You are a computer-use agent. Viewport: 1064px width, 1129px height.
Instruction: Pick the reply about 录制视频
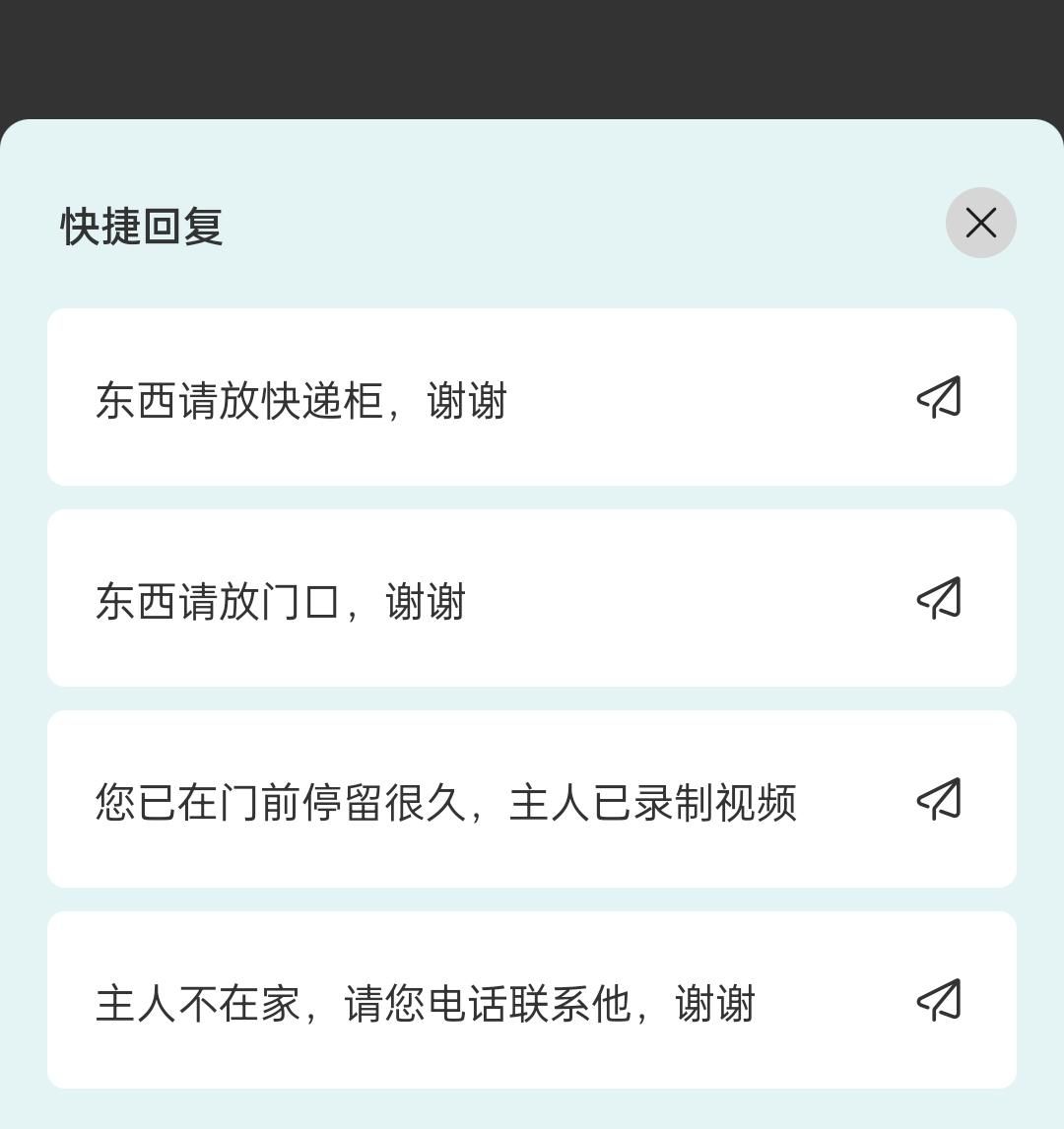pos(443,800)
